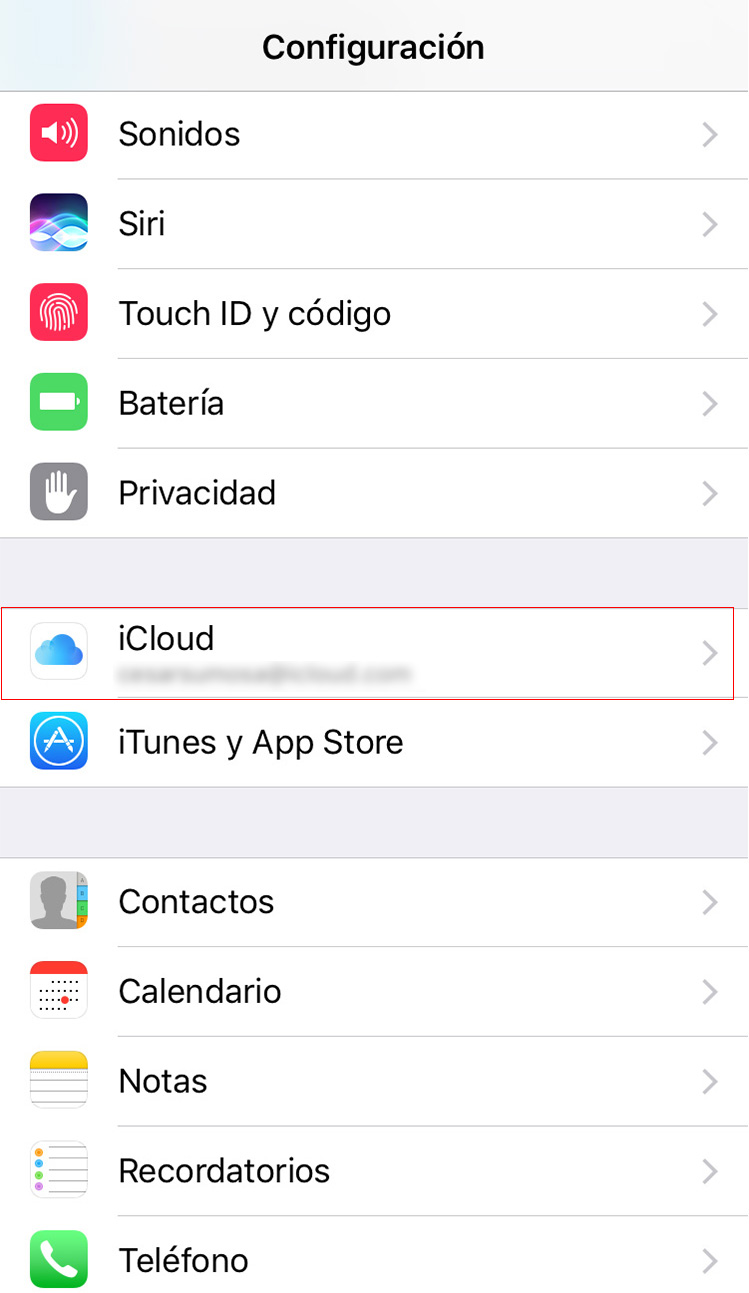Open the Sonidos settings row
The height and width of the screenshot is (1293, 749).
tap(374, 135)
